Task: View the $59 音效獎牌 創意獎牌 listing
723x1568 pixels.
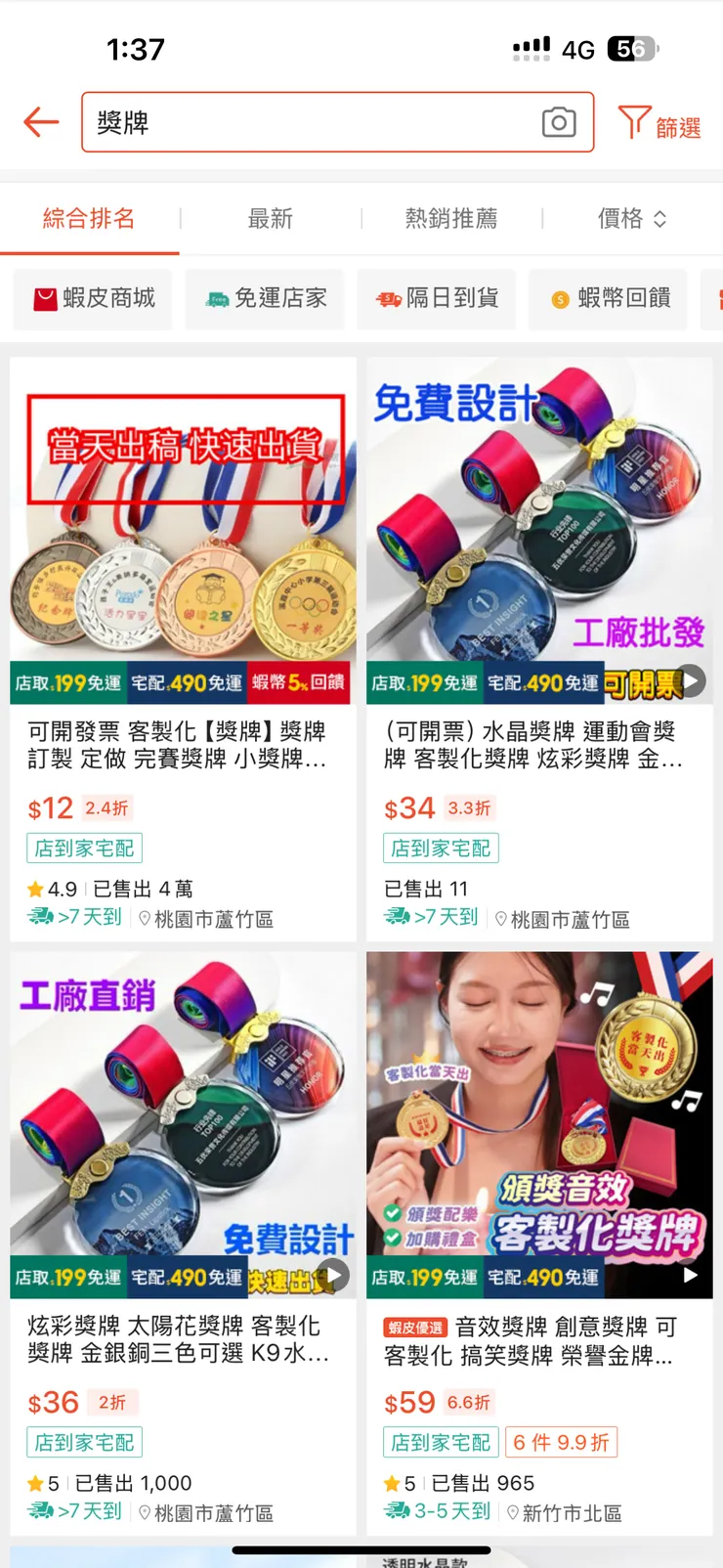Action: point(539,1241)
